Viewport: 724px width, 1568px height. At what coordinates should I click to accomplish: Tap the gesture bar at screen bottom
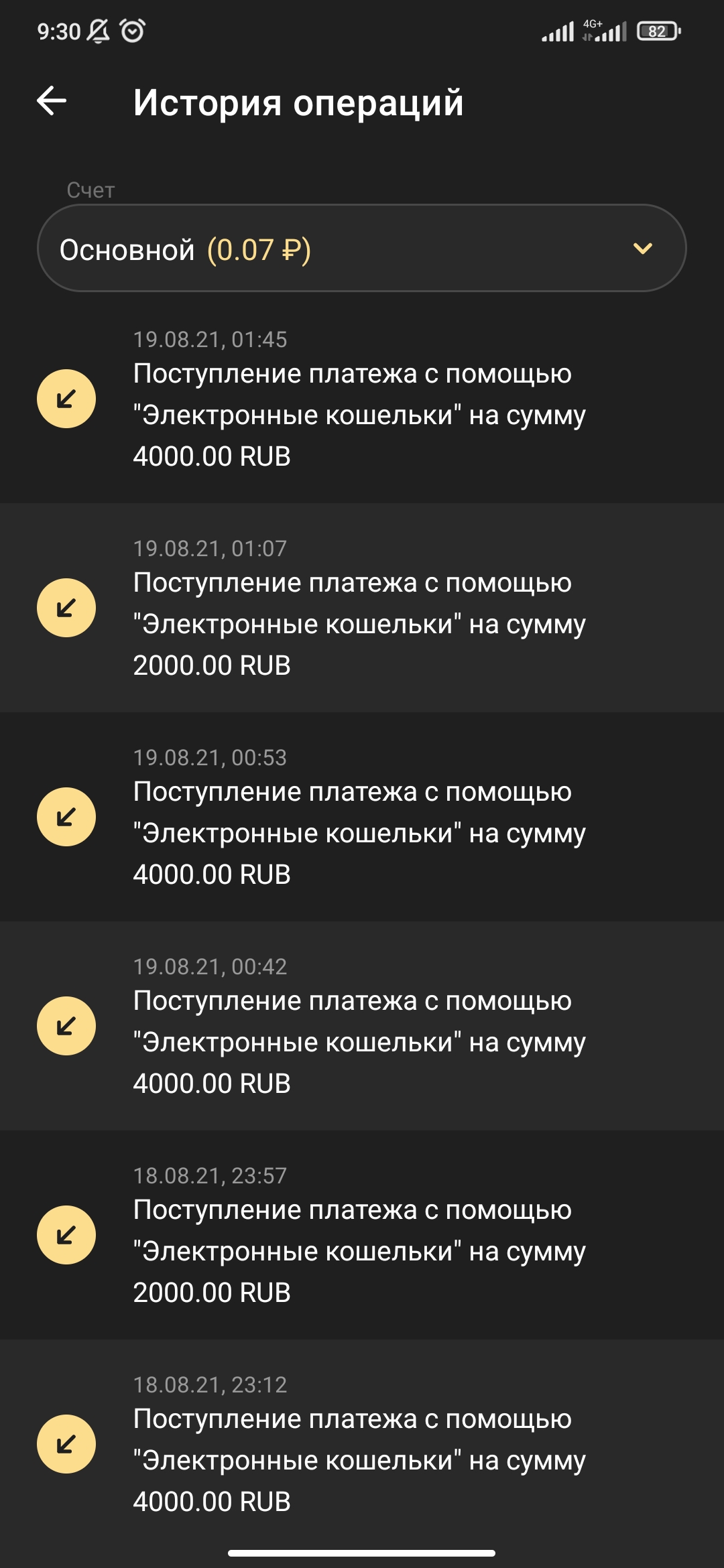pyautogui.click(x=362, y=1553)
